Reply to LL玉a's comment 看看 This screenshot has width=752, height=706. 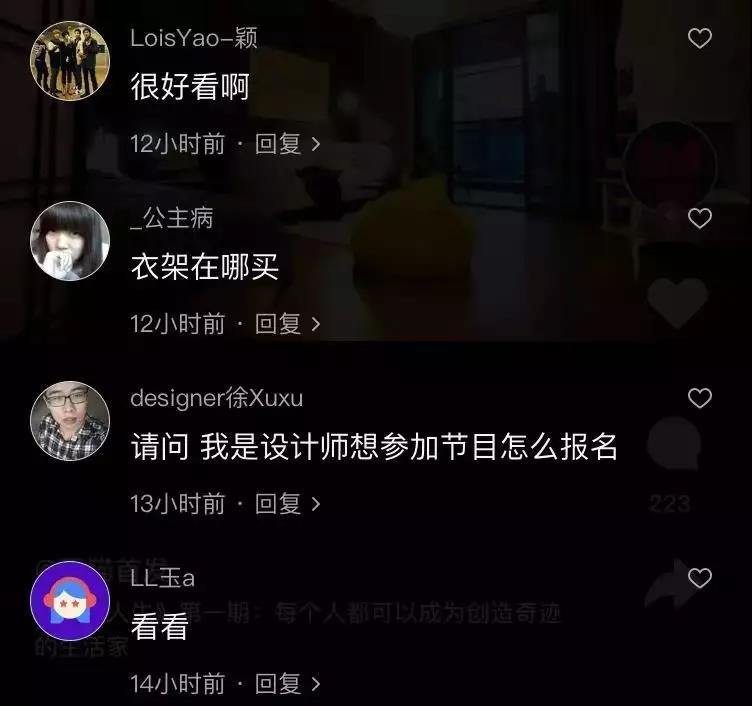[x=287, y=684]
